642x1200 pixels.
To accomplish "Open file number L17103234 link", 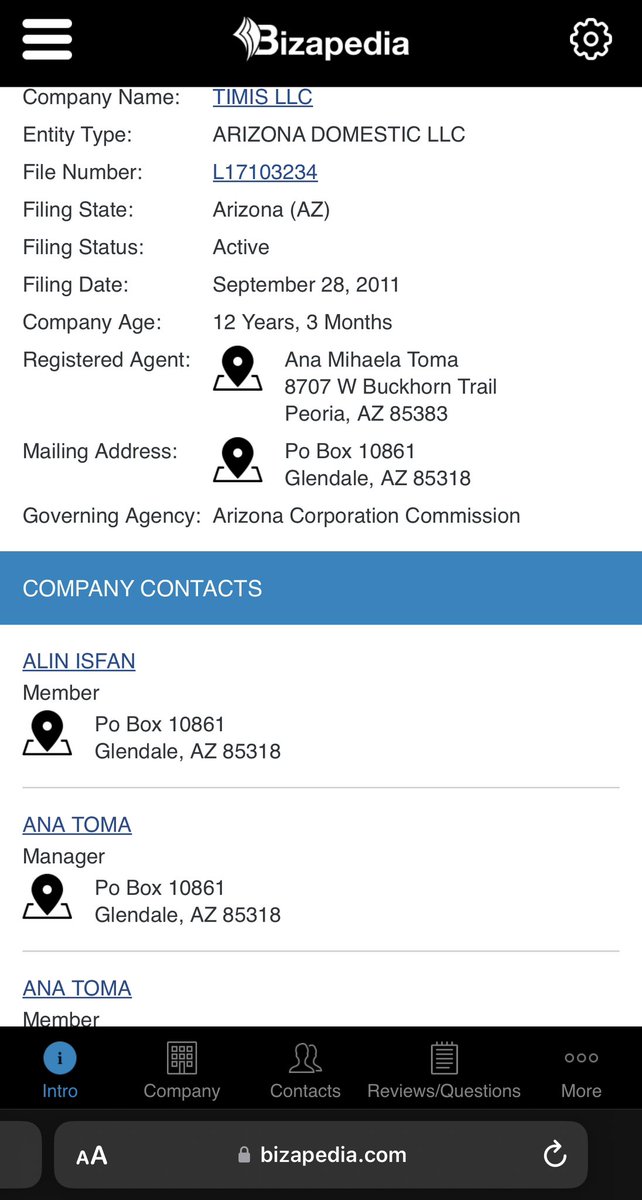I will (x=265, y=172).
